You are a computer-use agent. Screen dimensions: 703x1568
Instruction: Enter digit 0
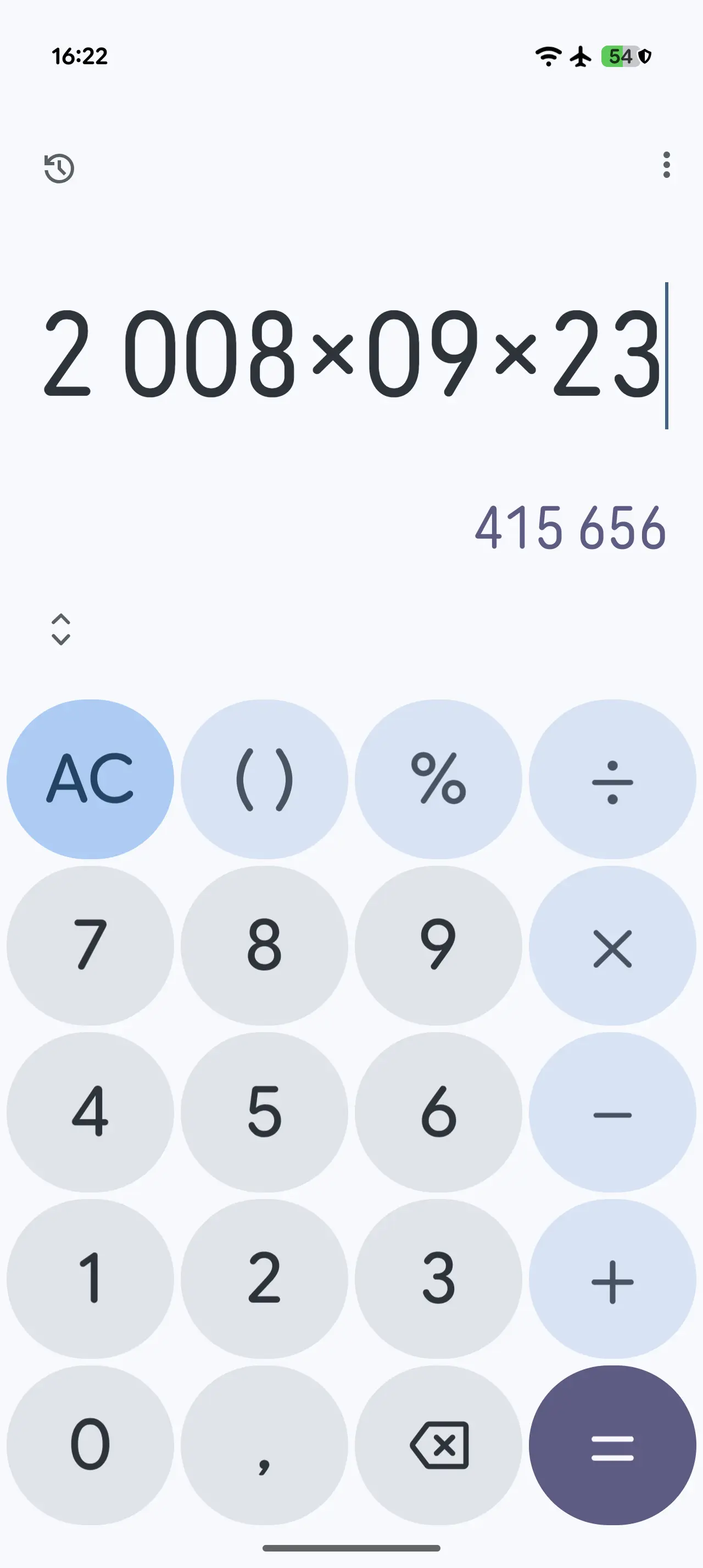click(x=90, y=1446)
